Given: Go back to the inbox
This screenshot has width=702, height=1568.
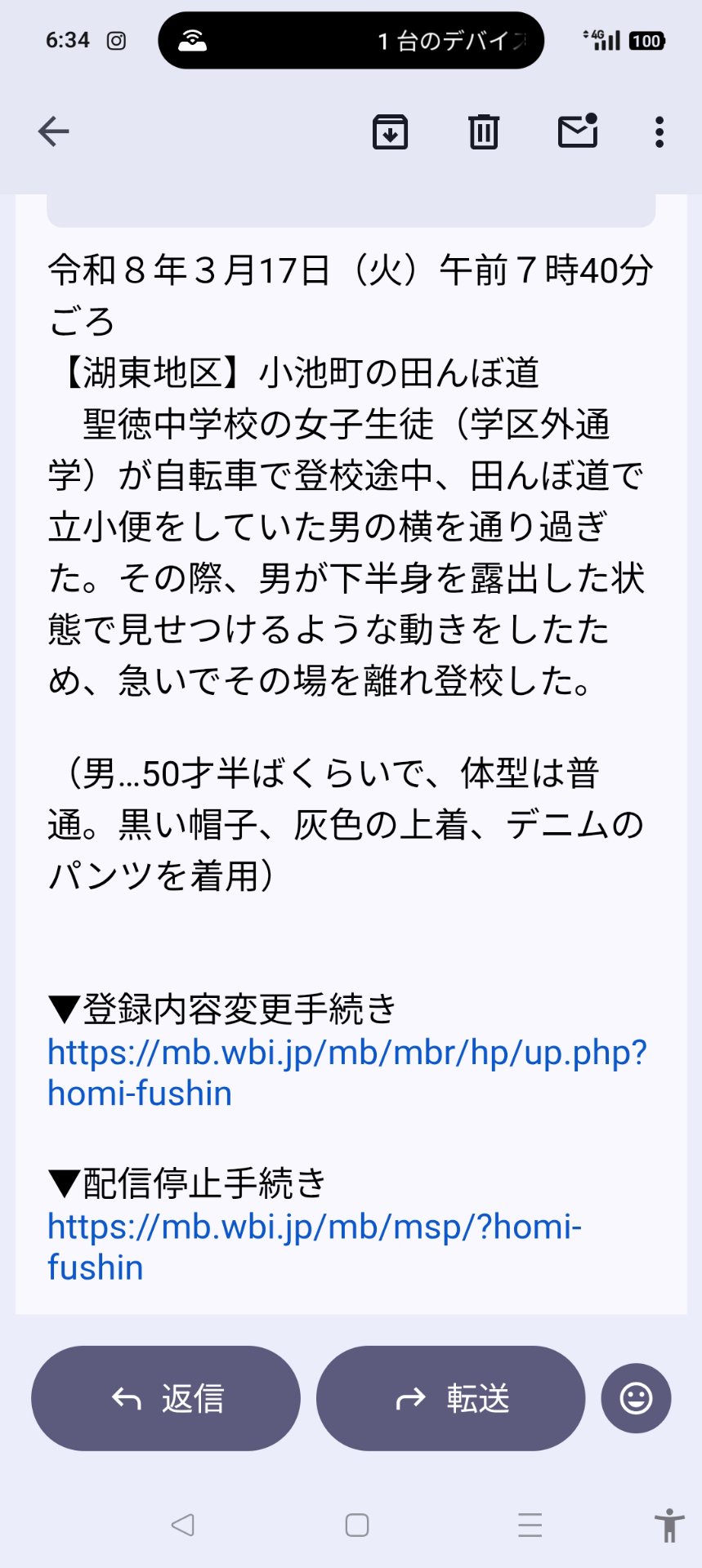Looking at the screenshot, I should [x=54, y=131].
